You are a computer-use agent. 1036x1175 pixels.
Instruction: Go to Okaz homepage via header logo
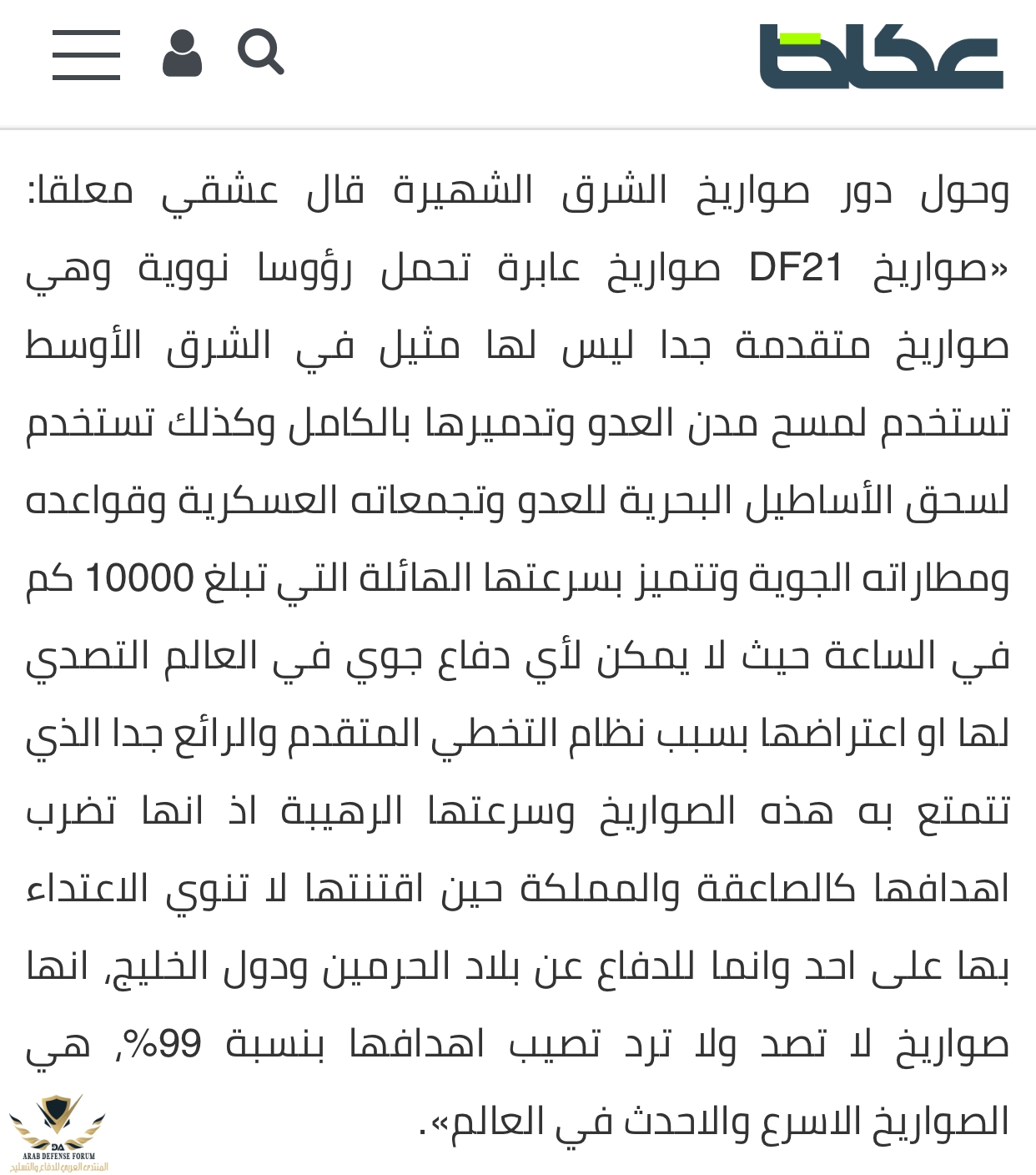[x=881, y=57]
